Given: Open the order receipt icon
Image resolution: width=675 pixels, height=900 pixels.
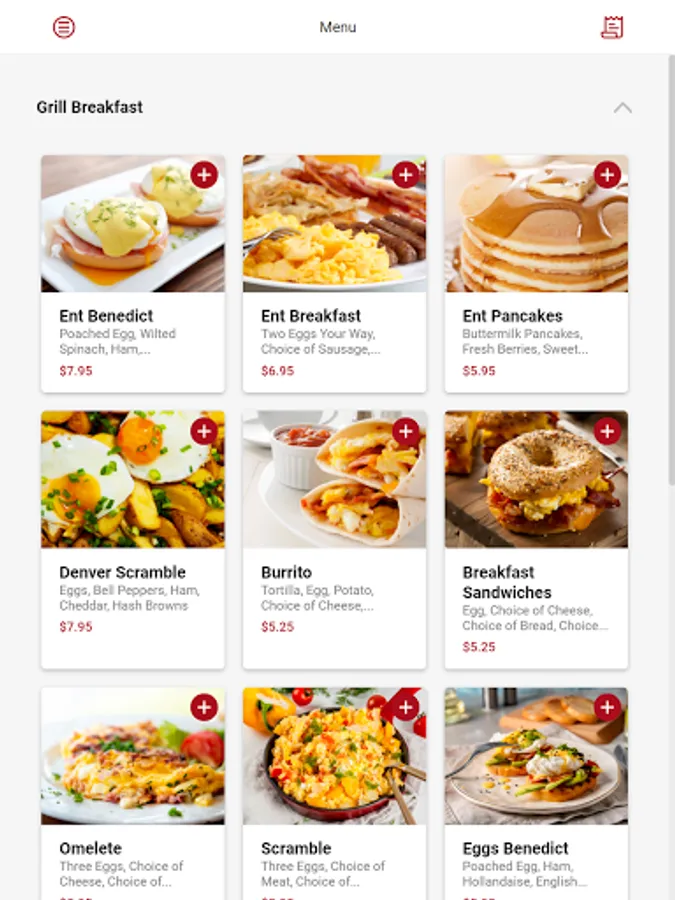Looking at the screenshot, I should [x=611, y=27].
